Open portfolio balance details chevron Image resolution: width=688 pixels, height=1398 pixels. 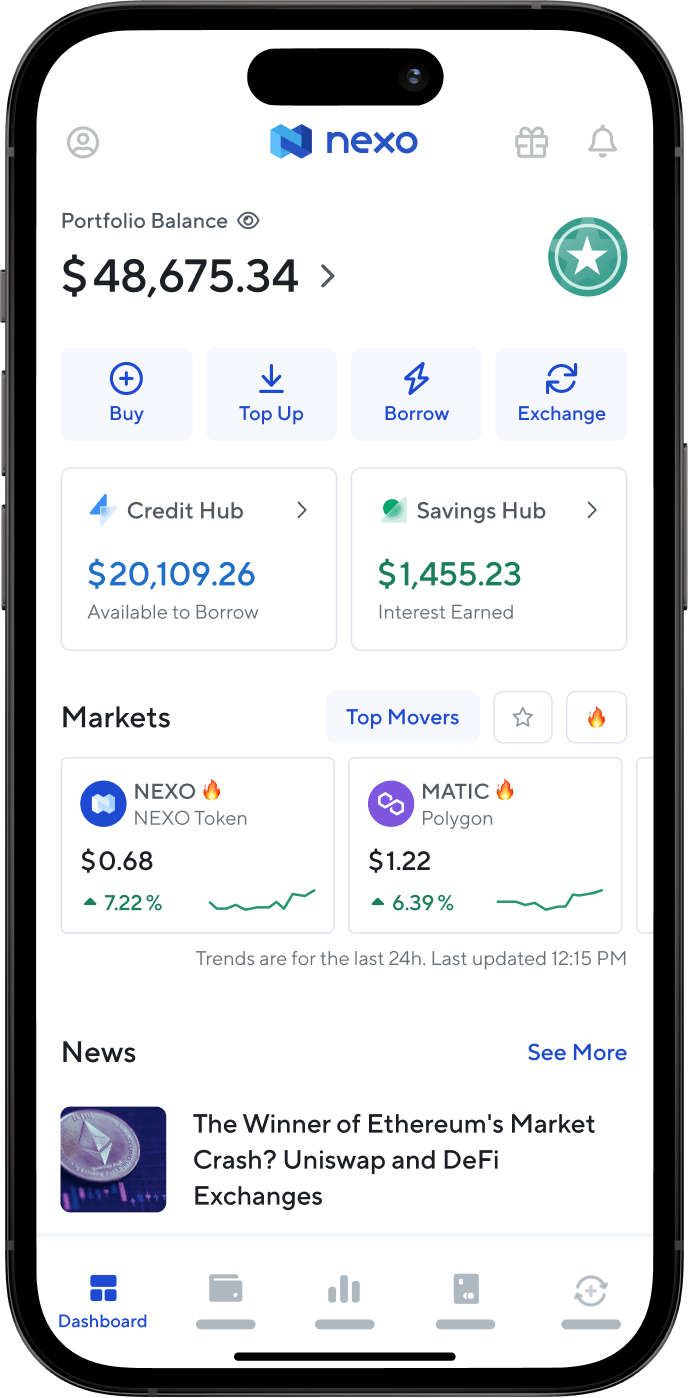pyautogui.click(x=328, y=276)
